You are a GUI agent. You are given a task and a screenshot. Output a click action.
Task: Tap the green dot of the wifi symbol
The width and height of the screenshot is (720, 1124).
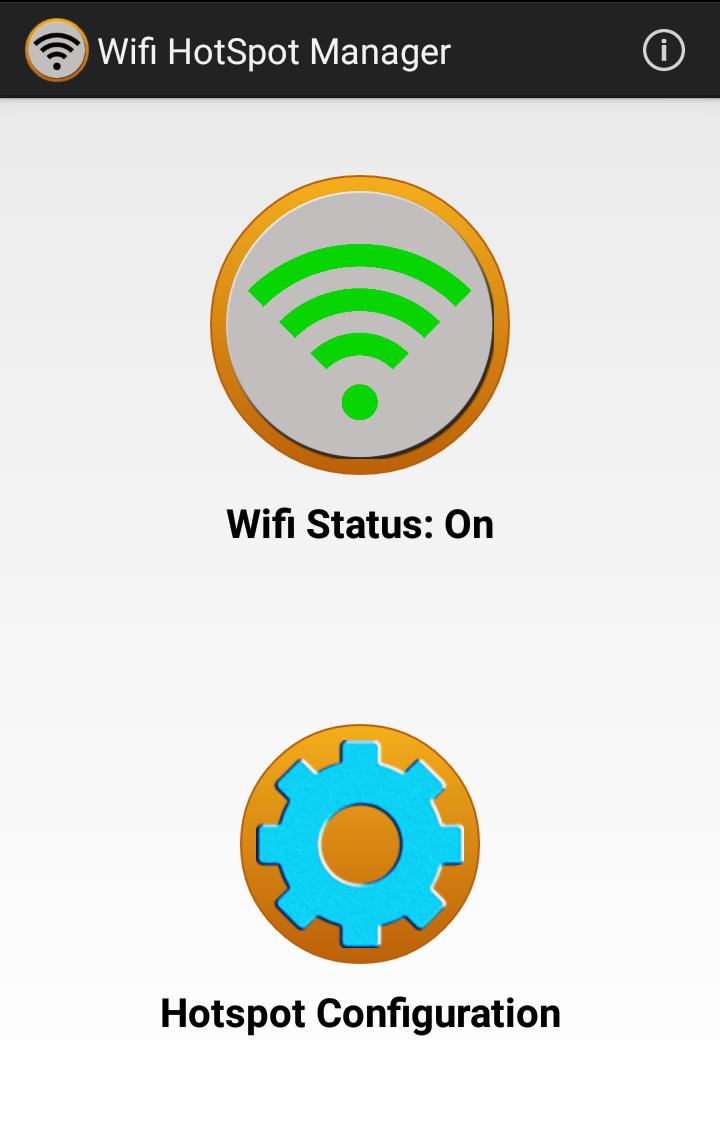pos(360,400)
